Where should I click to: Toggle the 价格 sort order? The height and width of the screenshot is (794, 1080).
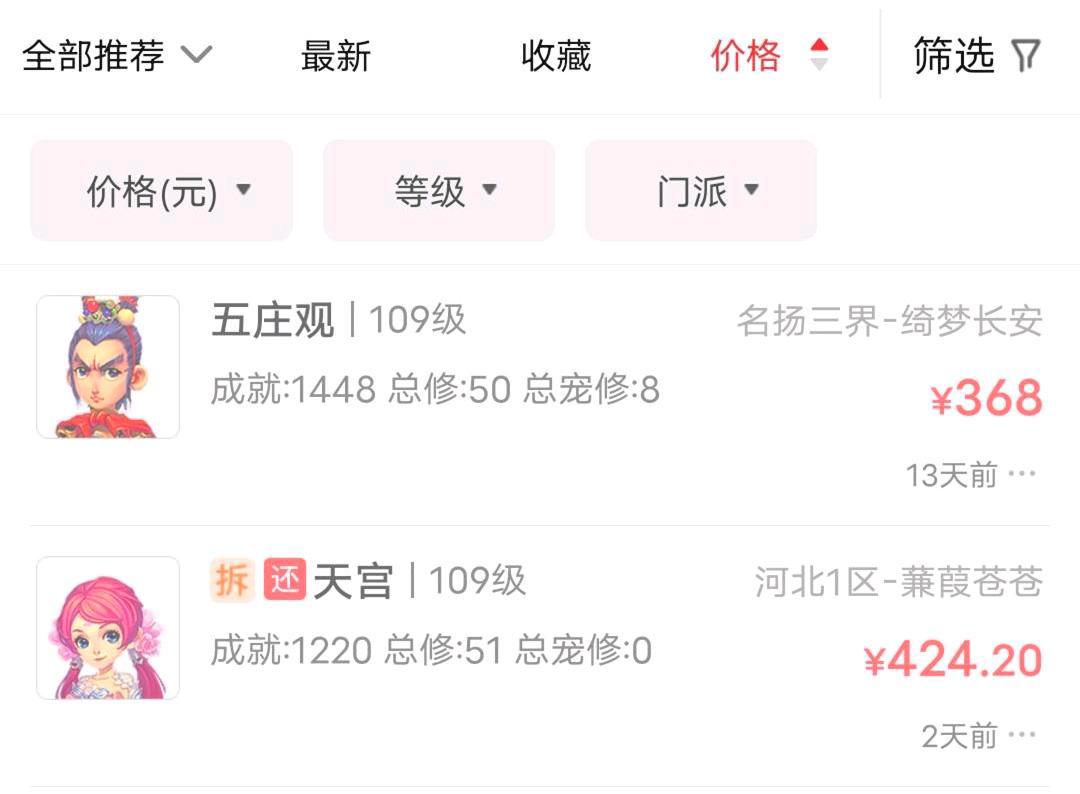click(768, 55)
